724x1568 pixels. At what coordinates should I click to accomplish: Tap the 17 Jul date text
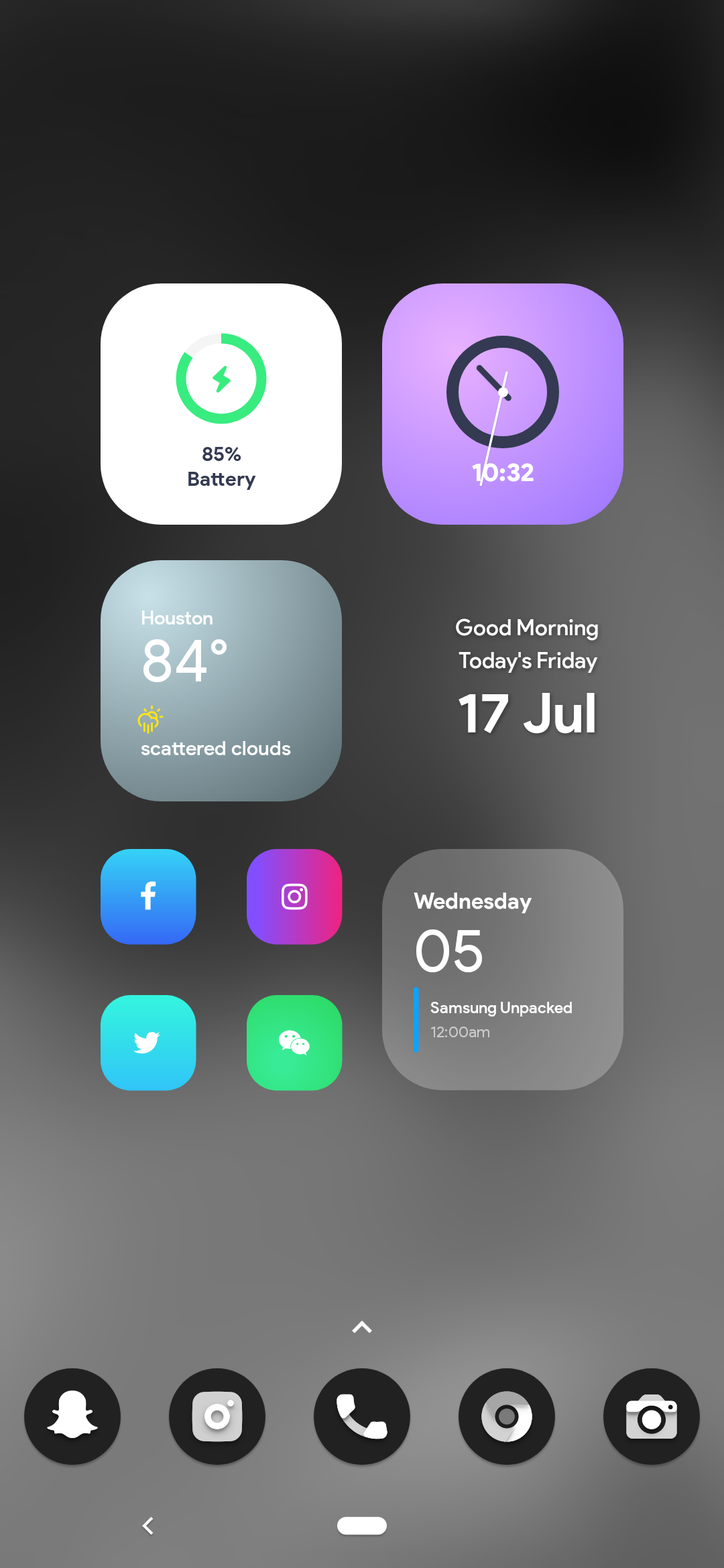[528, 714]
